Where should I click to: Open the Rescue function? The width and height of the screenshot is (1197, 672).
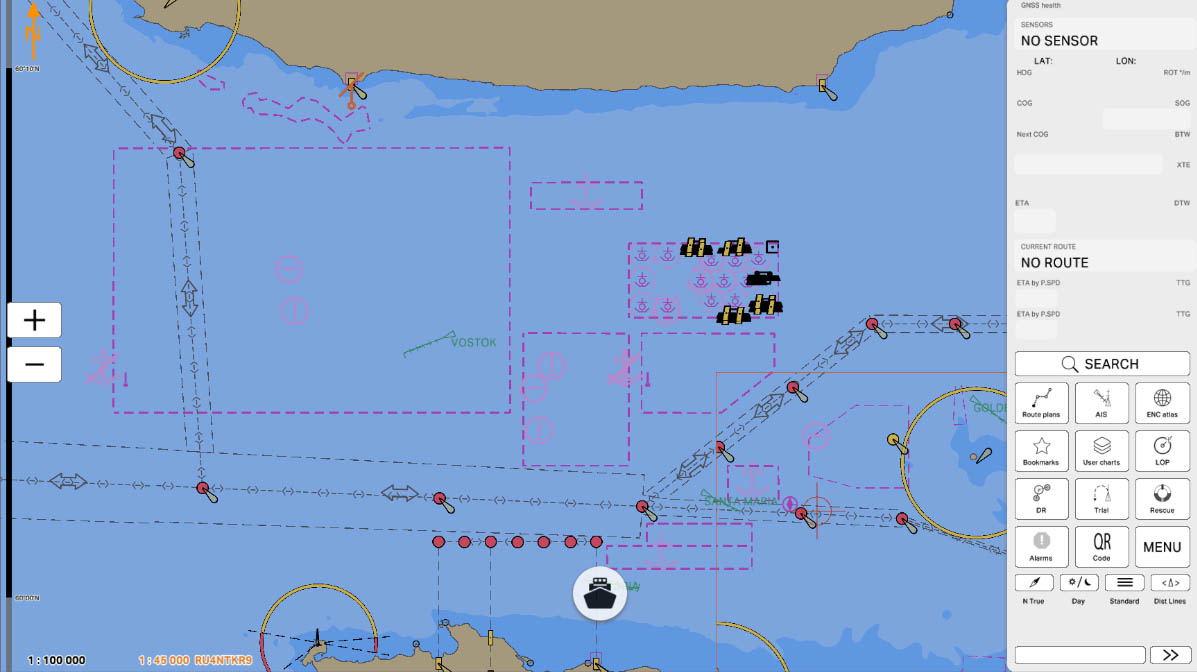(x=1162, y=498)
